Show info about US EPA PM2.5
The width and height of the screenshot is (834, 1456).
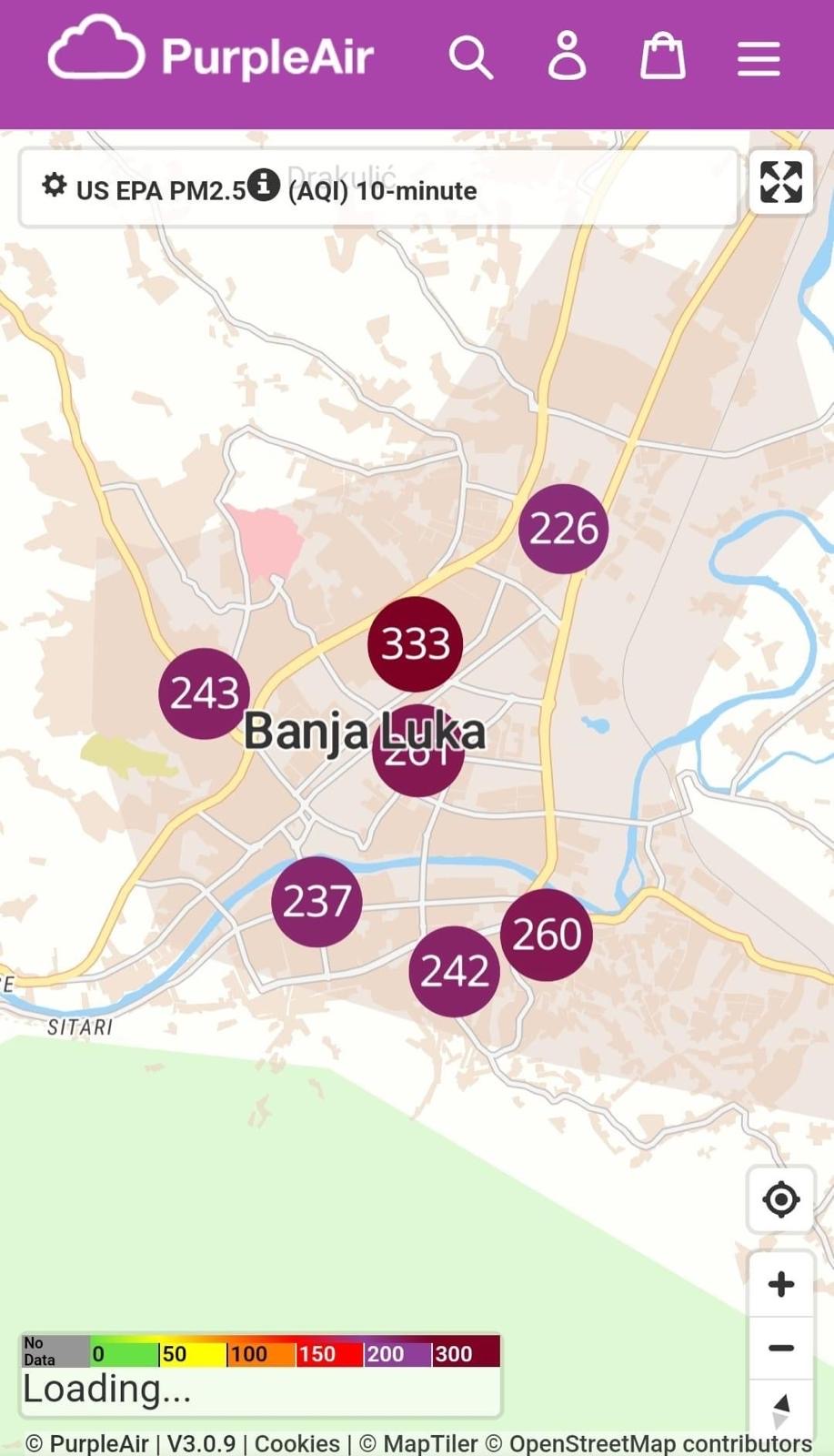(x=264, y=185)
